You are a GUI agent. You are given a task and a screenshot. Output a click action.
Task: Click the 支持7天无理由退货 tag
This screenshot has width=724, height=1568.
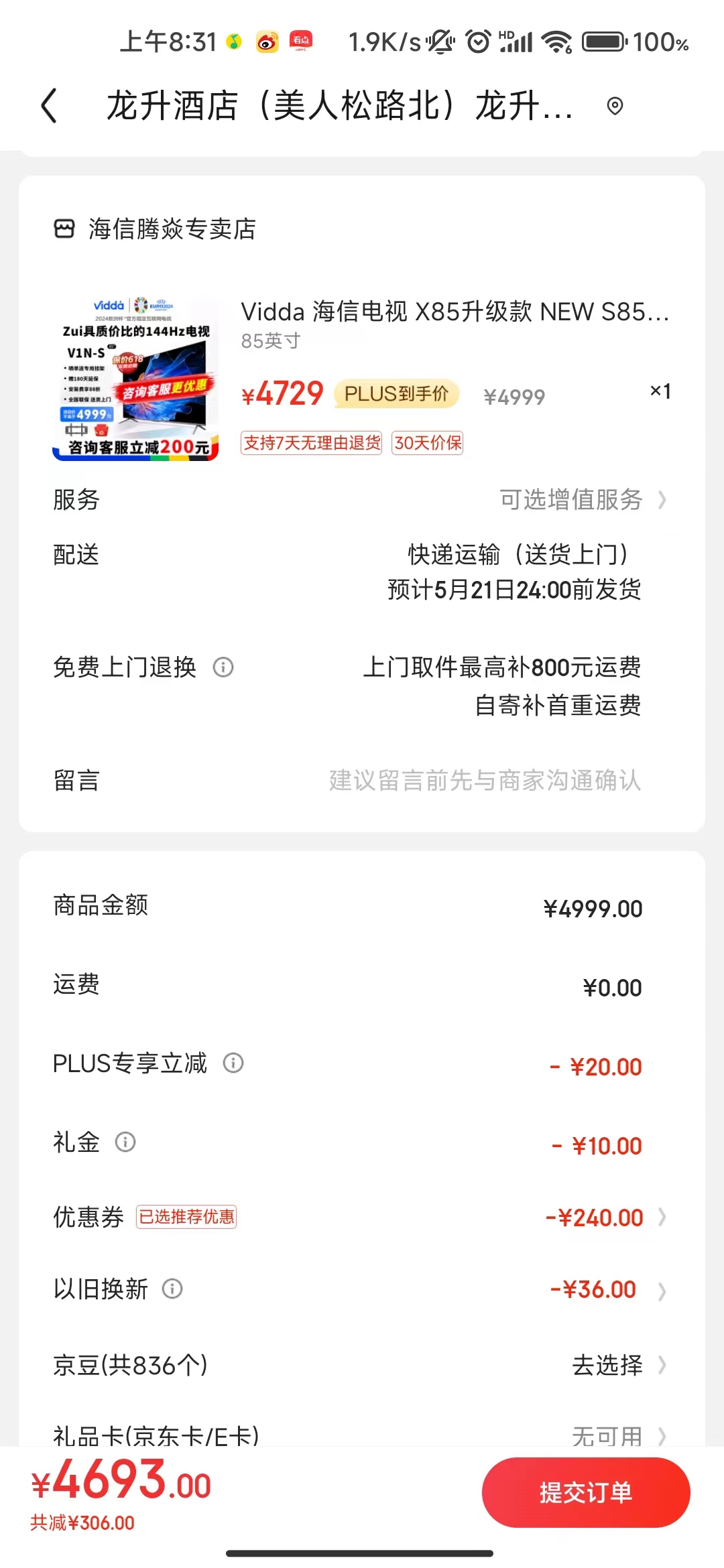[311, 444]
